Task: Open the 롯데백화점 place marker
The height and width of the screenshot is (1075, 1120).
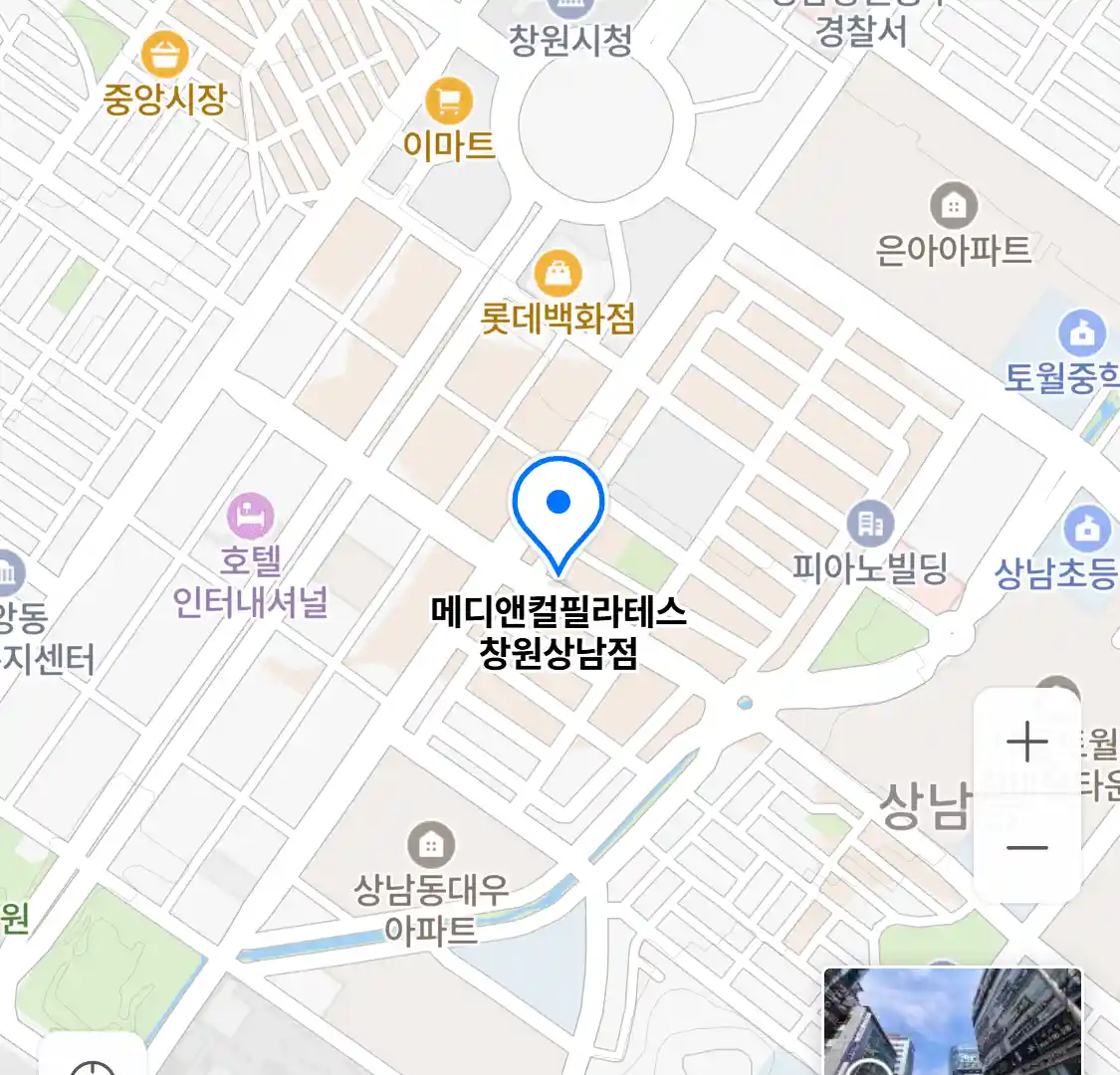Action: click(x=559, y=273)
